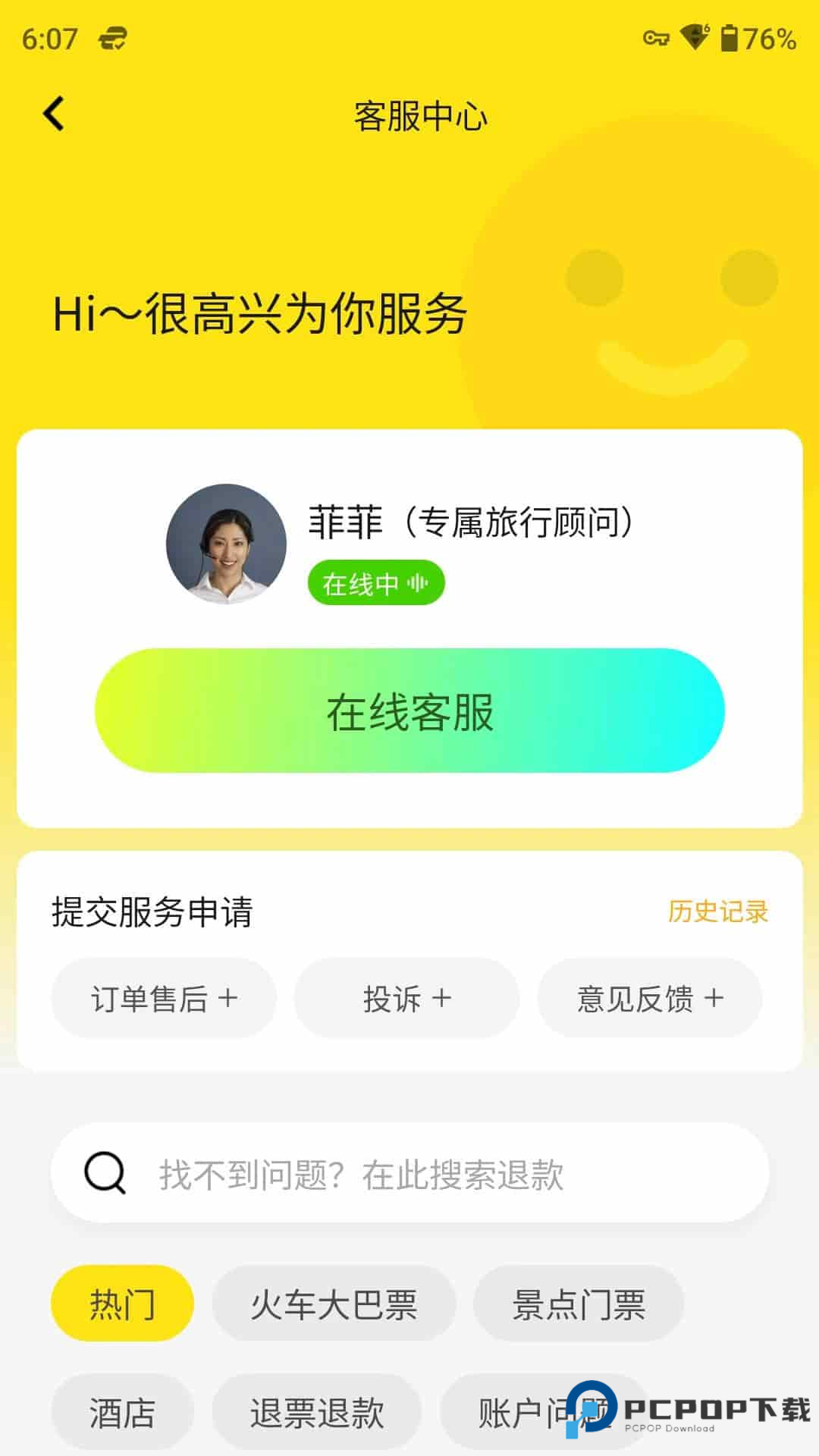Select the 酒店 question category
The height and width of the screenshot is (1456, 819).
122,1410
